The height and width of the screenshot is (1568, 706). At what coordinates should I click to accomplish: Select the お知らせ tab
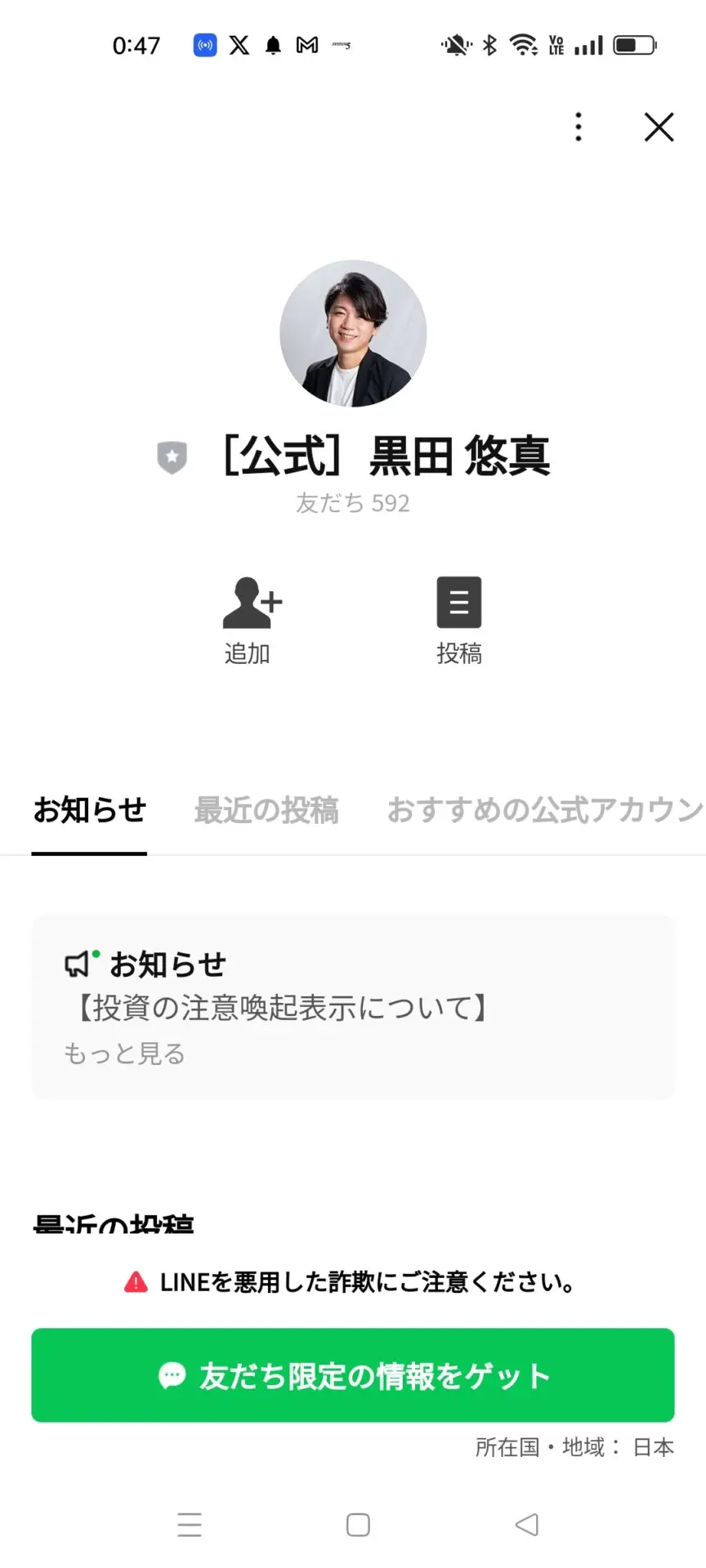click(89, 810)
